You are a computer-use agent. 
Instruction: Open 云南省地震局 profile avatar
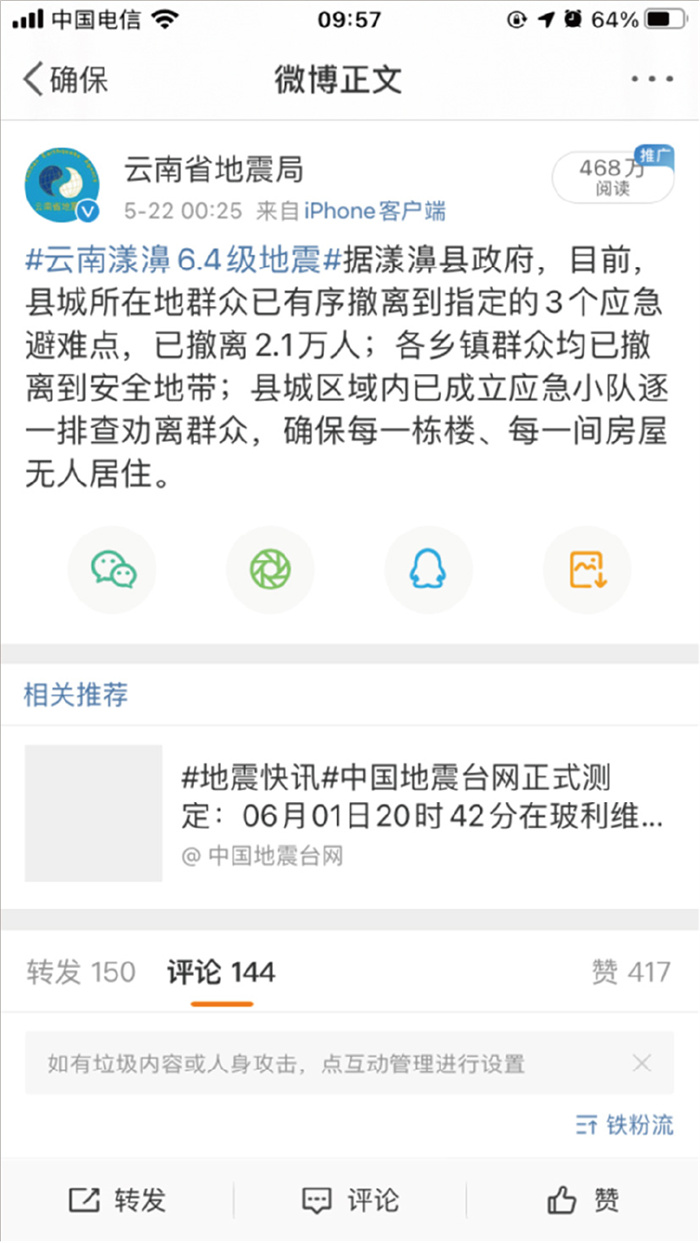pos(62,184)
